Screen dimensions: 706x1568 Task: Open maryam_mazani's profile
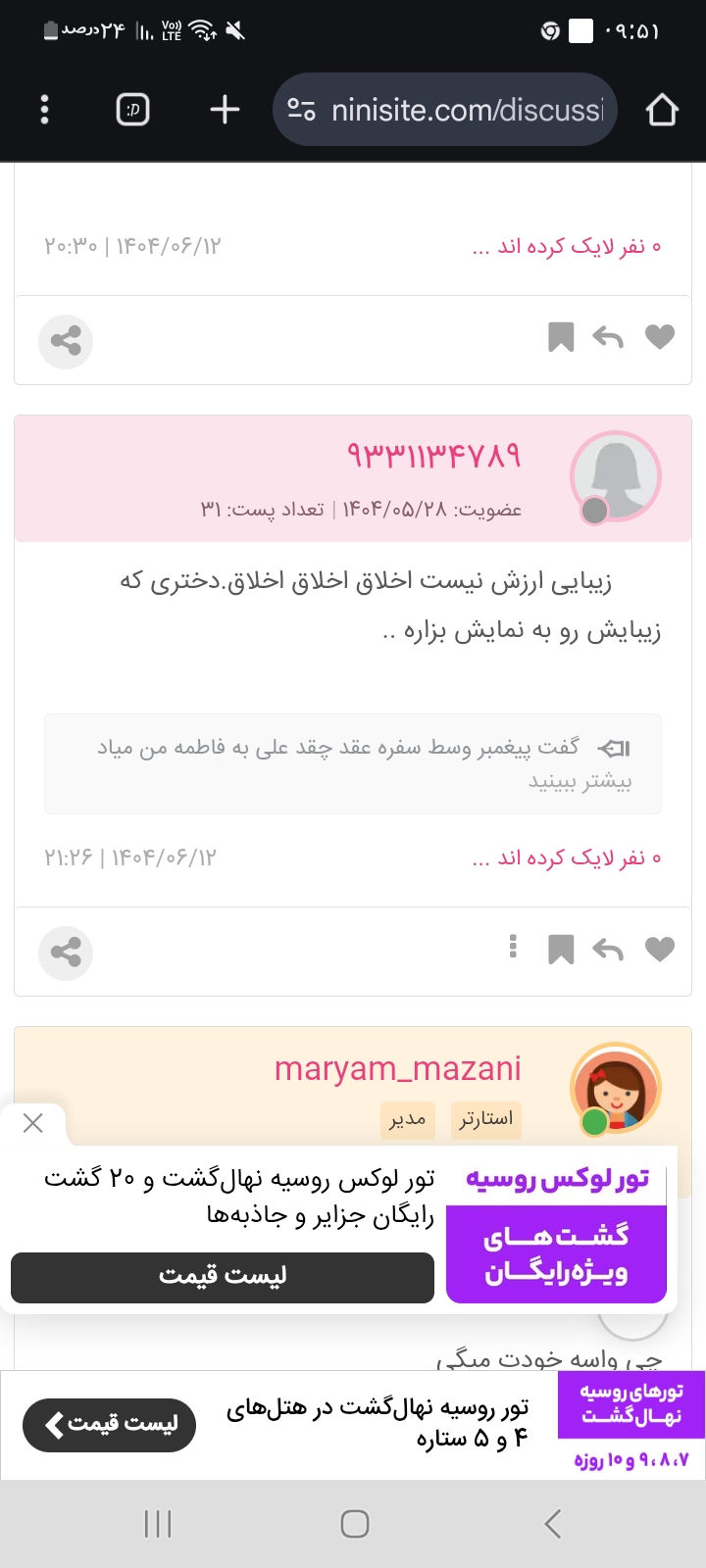click(397, 1068)
